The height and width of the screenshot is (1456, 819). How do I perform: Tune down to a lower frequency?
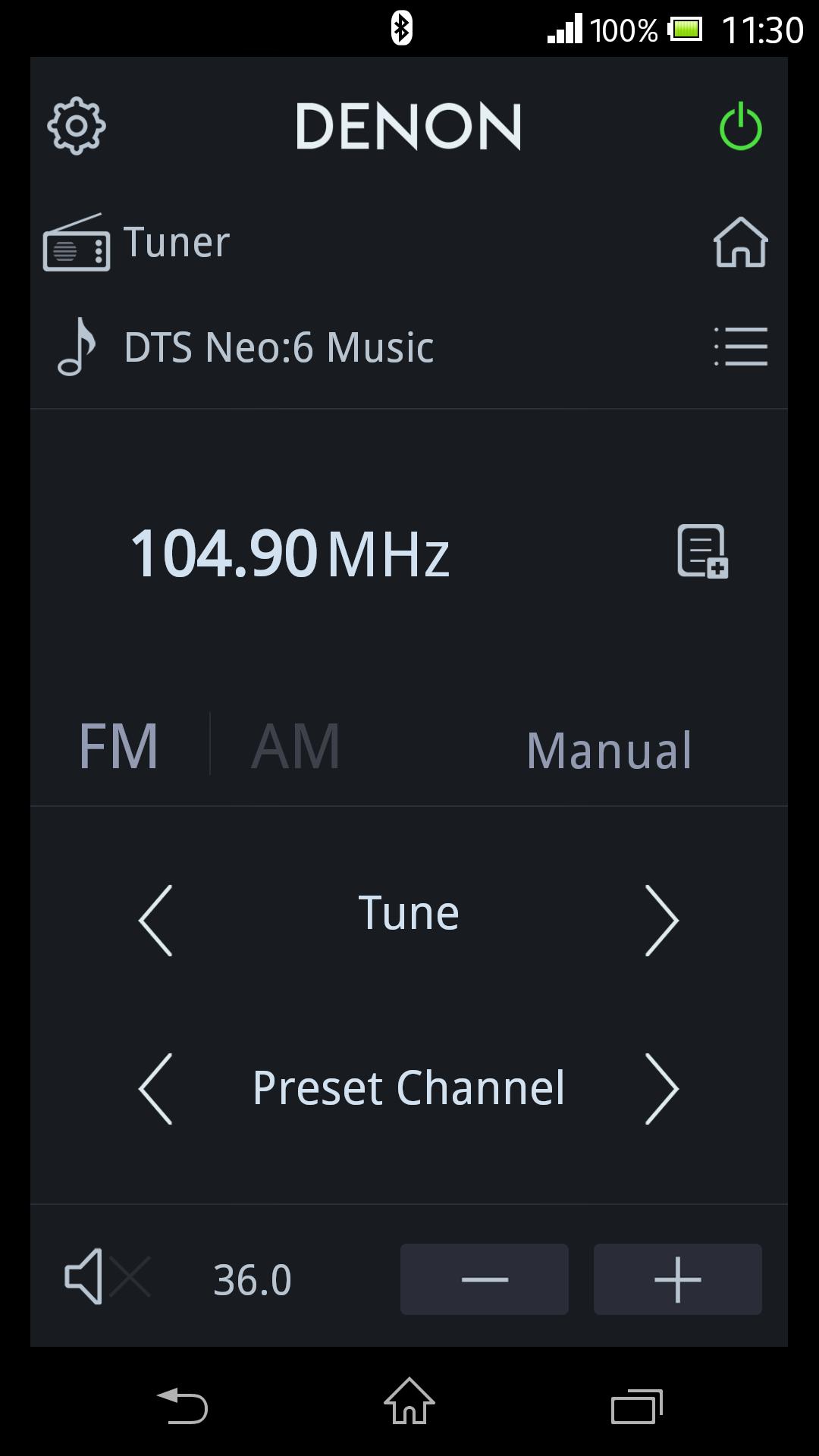[156, 920]
